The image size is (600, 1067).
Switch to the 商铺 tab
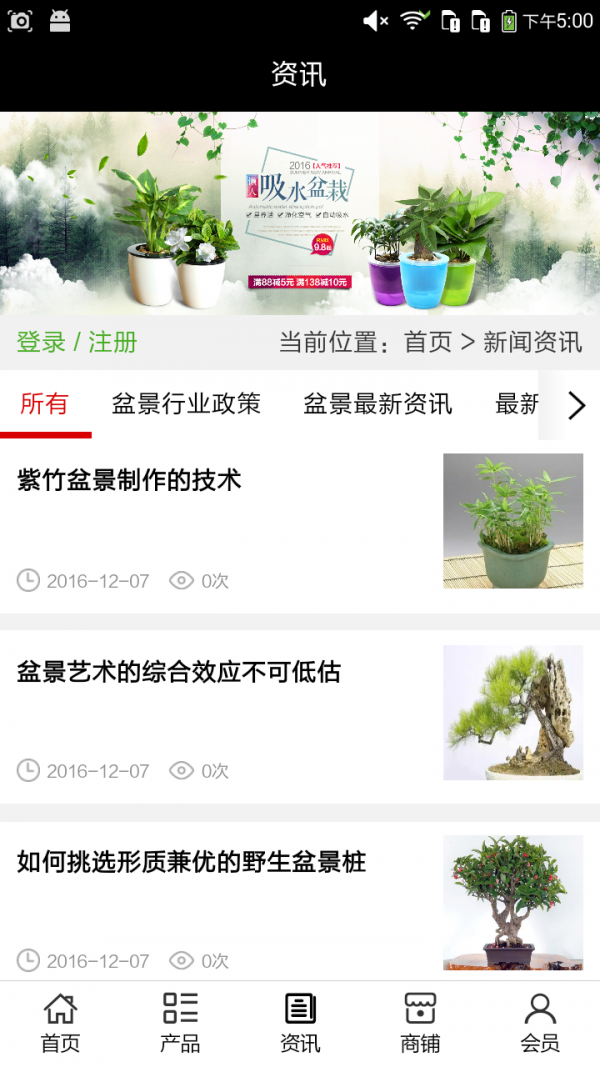coord(420,1023)
